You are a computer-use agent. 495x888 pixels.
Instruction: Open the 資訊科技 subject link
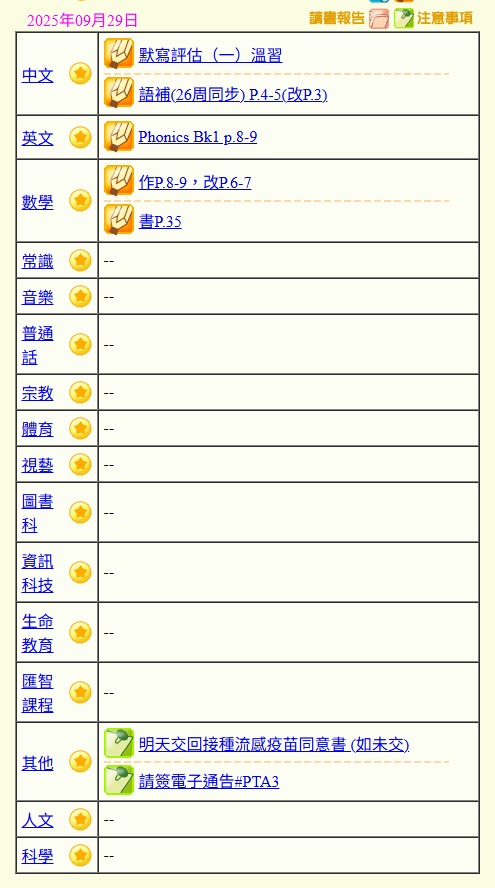pos(38,573)
